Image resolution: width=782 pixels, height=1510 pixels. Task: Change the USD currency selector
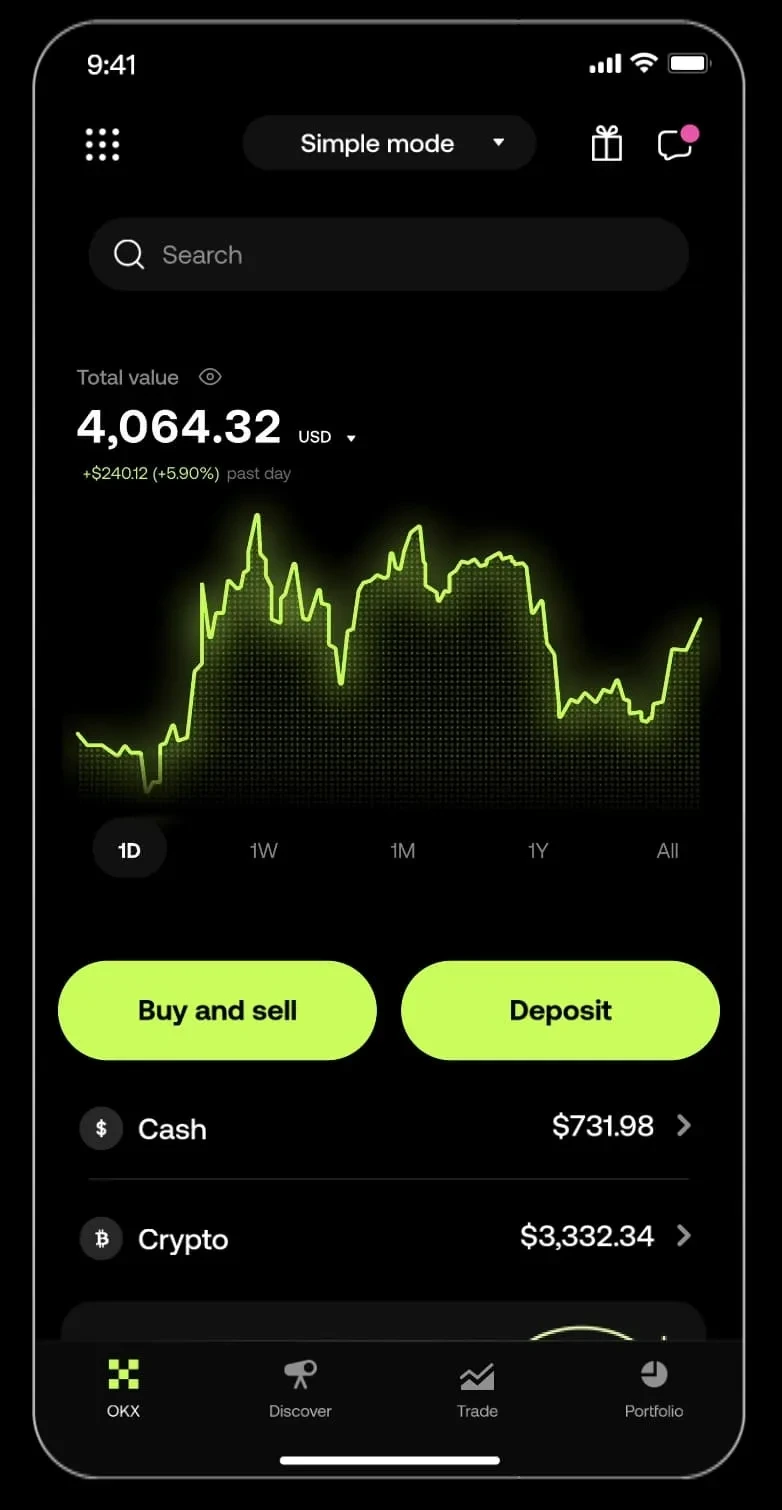[x=327, y=437]
